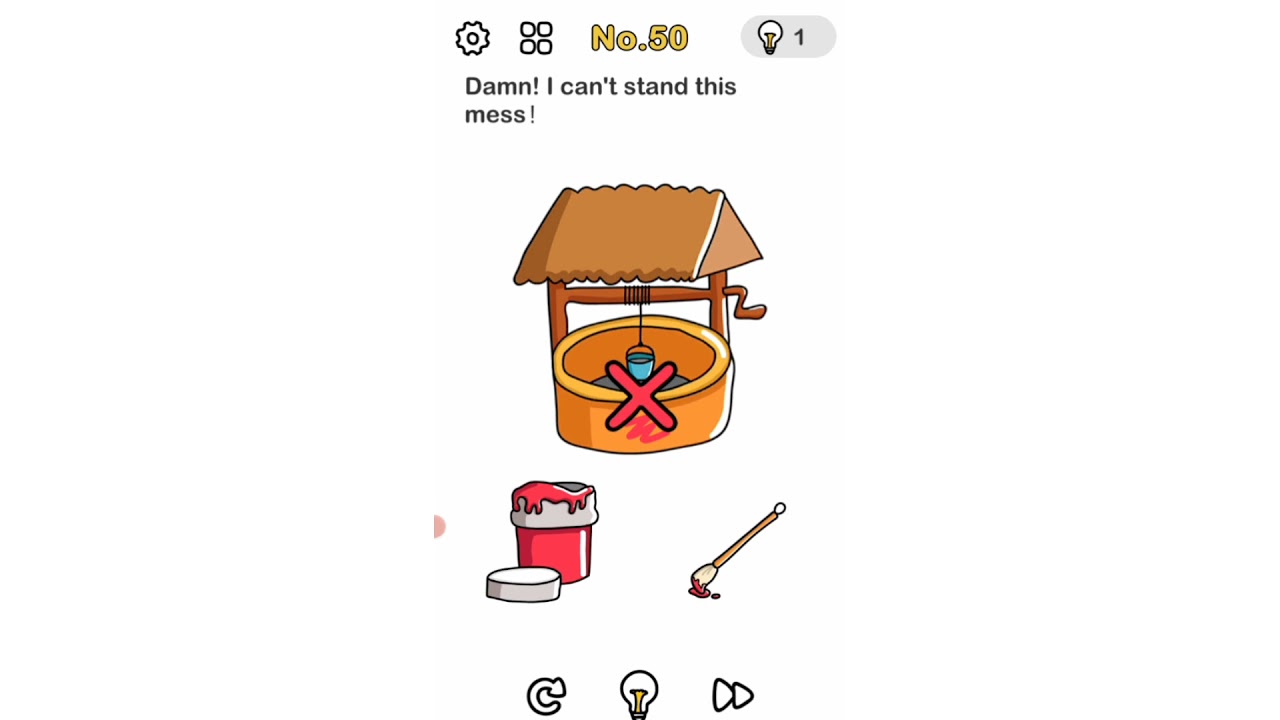The width and height of the screenshot is (1280, 720).
Task: Restart the level with reset arrow
Action: [546, 695]
